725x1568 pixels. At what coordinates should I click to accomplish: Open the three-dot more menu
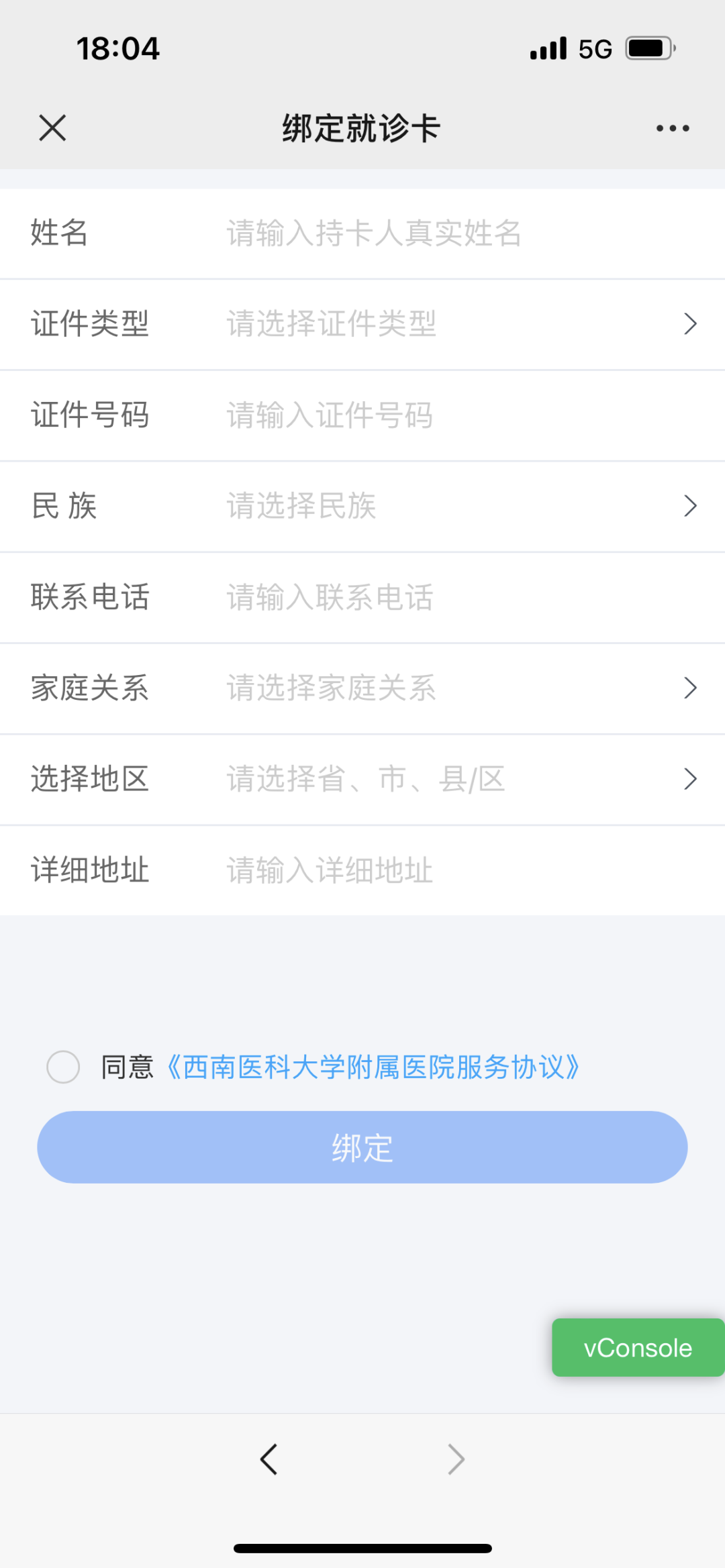673,128
